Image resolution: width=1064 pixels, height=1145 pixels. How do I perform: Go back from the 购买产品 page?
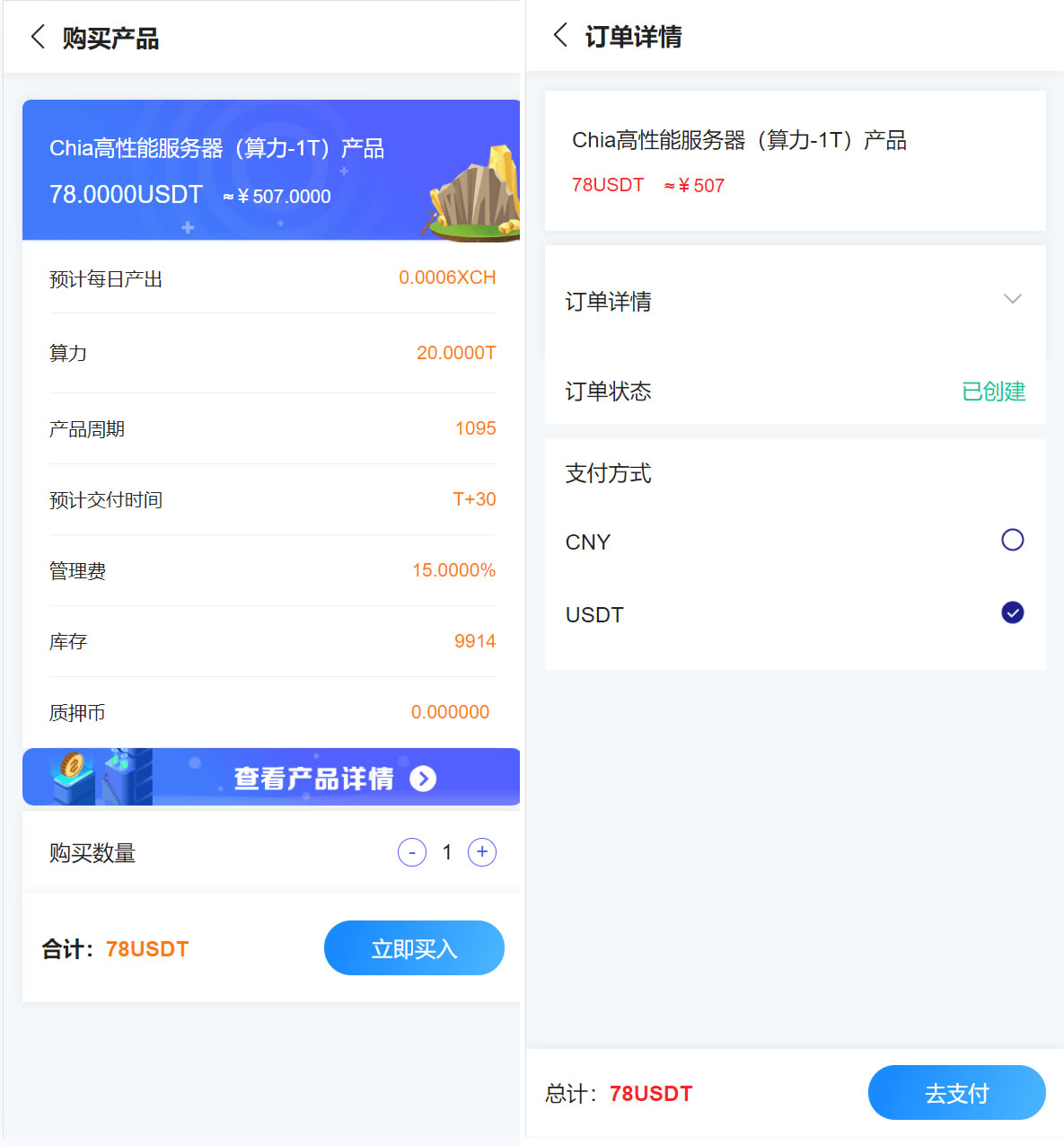click(x=38, y=37)
